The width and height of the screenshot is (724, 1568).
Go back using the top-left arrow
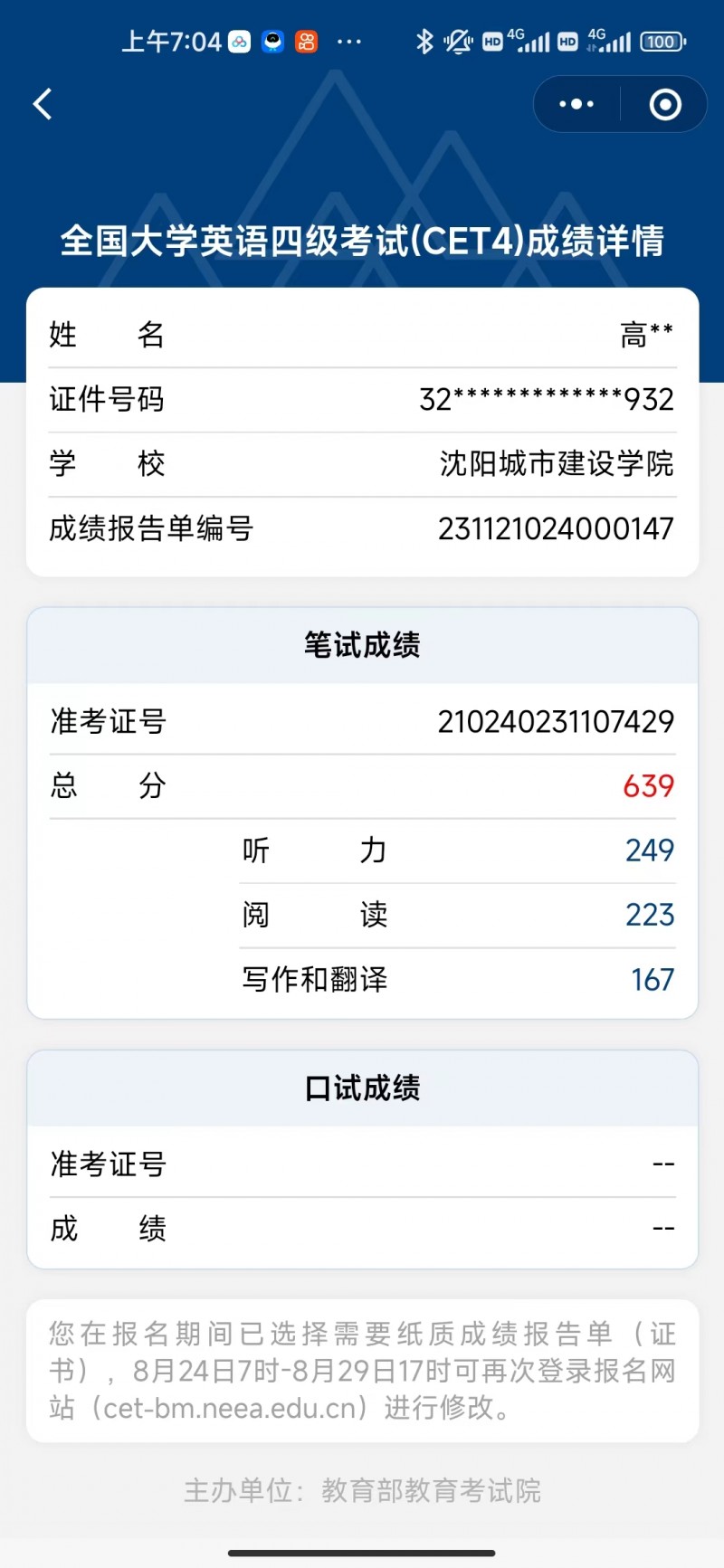(x=43, y=104)
